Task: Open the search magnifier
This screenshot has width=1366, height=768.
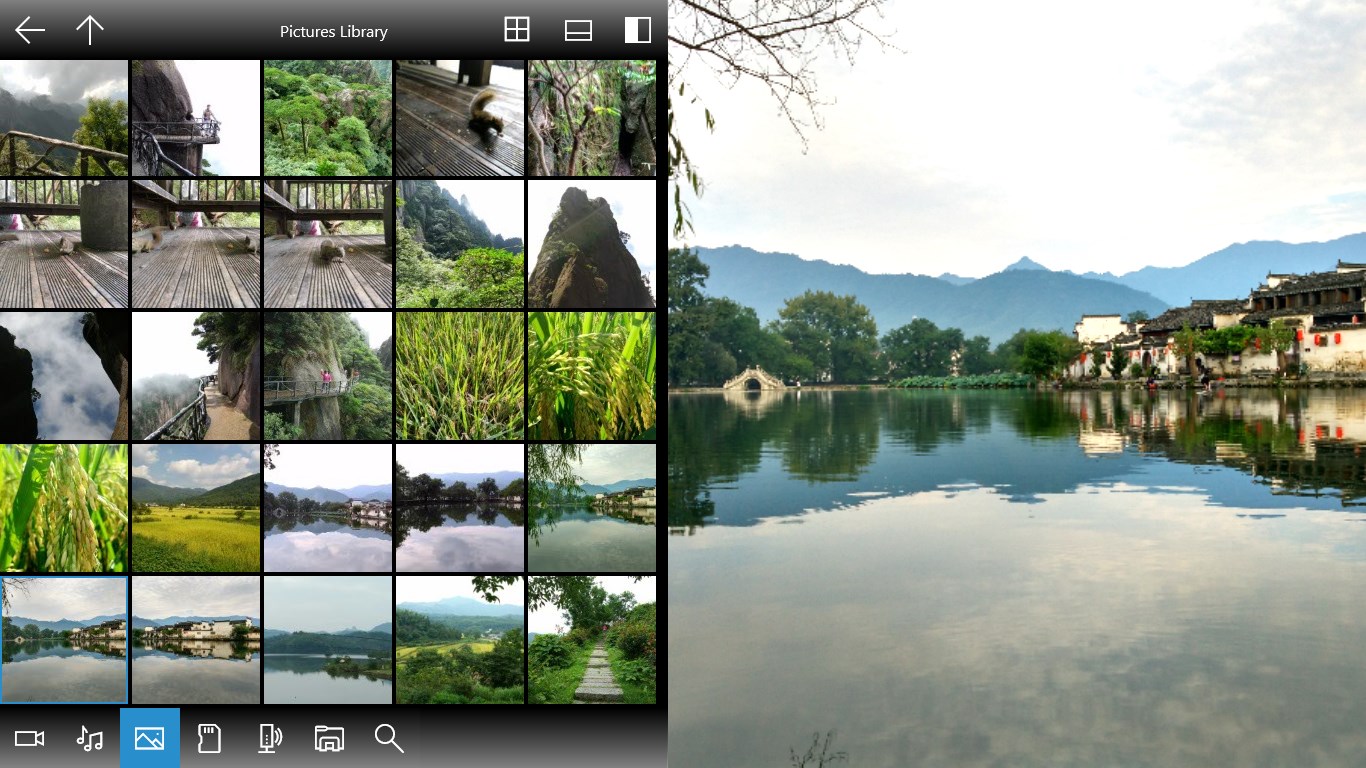Action: click(x=389, y=739)
